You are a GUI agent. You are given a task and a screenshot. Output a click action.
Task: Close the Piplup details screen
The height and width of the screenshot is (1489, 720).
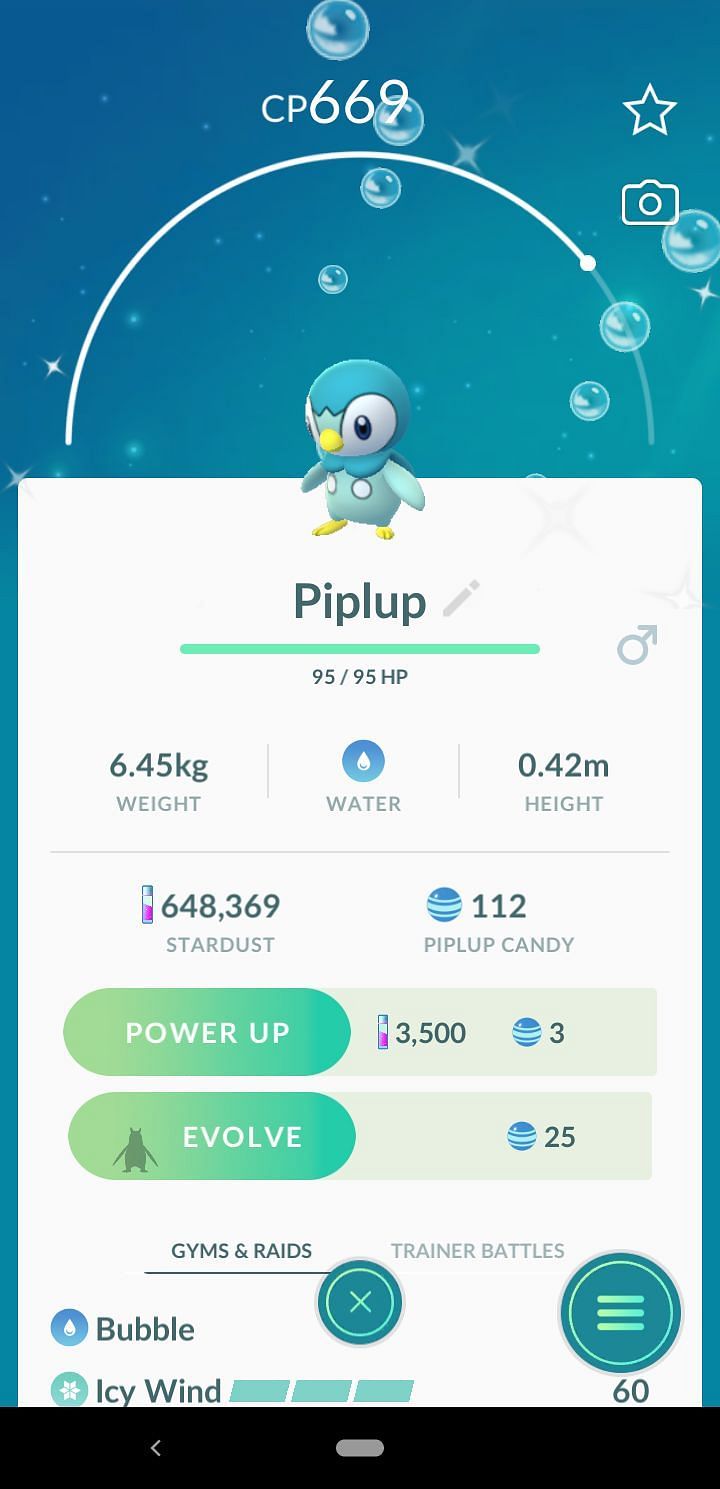[x=360, y=1302]
